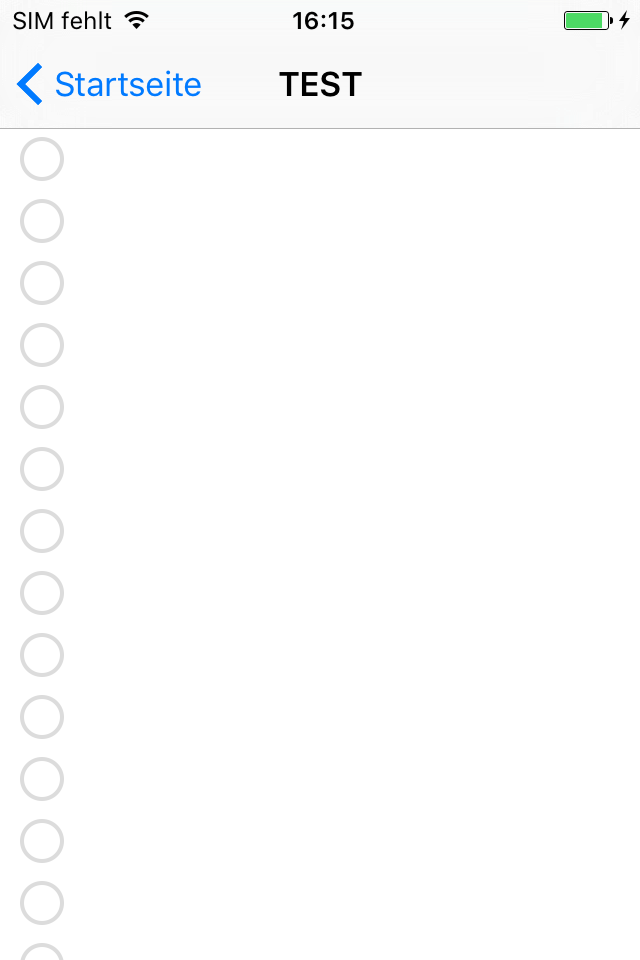Select the topmost empty circle in the list

click(42, 160)
